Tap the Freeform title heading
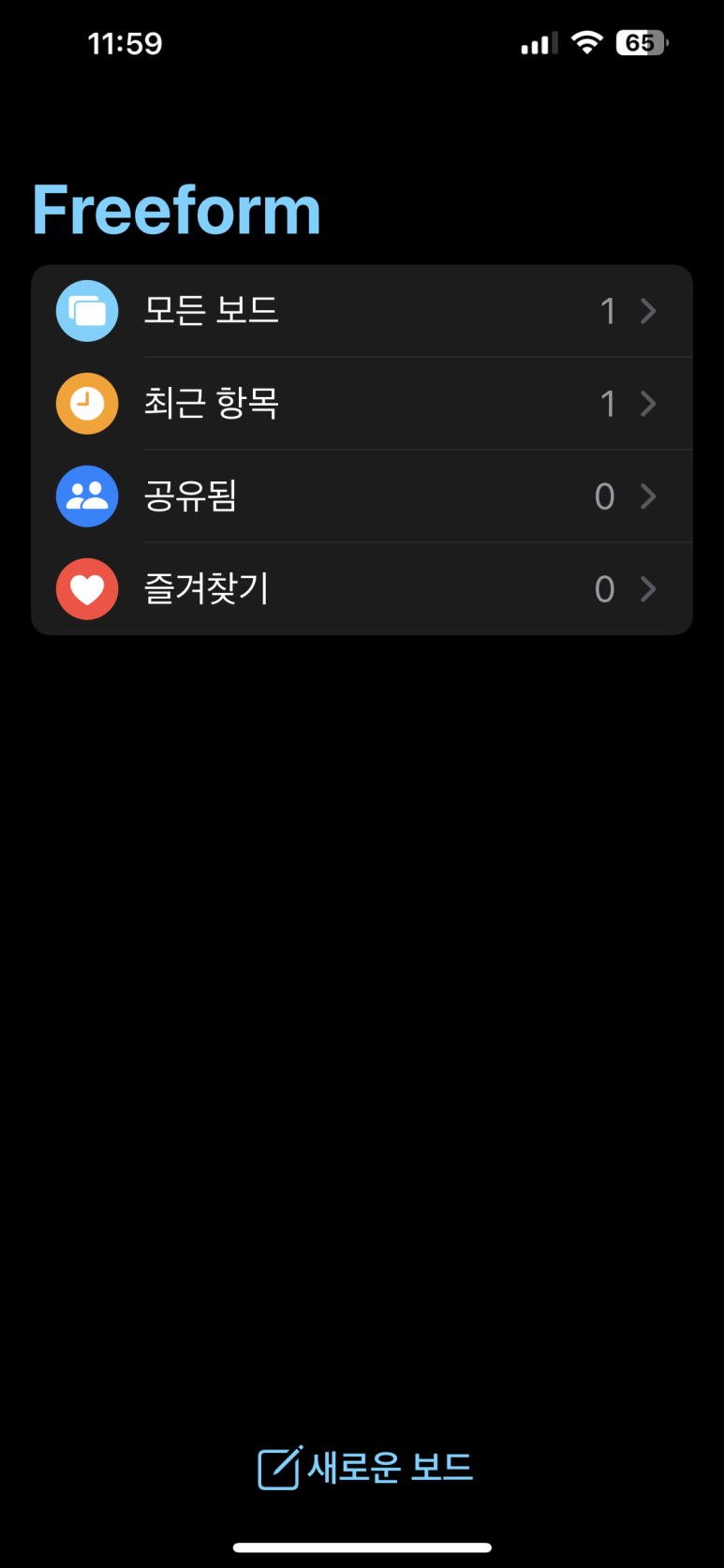Image resolution: width=724 pixels, height=1568 pixels. 176,208
